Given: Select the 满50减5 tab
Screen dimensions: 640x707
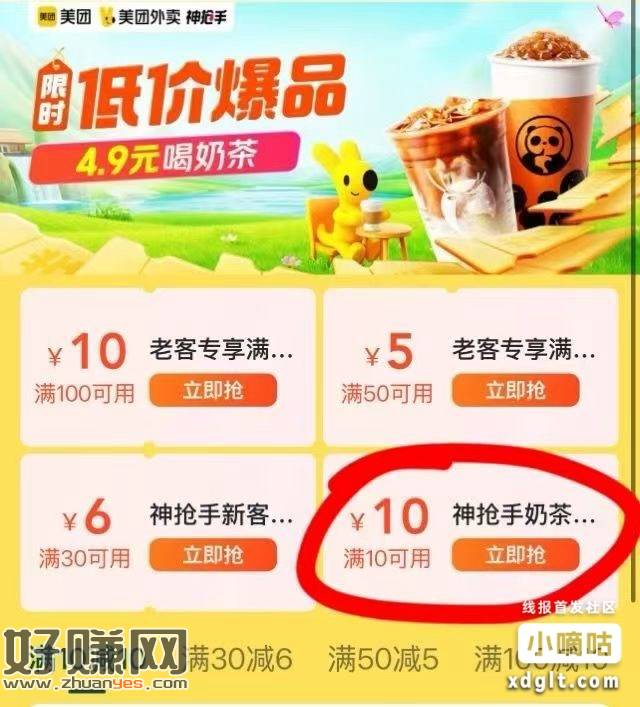Looking at the screenshot, I should tap(381, 659).
